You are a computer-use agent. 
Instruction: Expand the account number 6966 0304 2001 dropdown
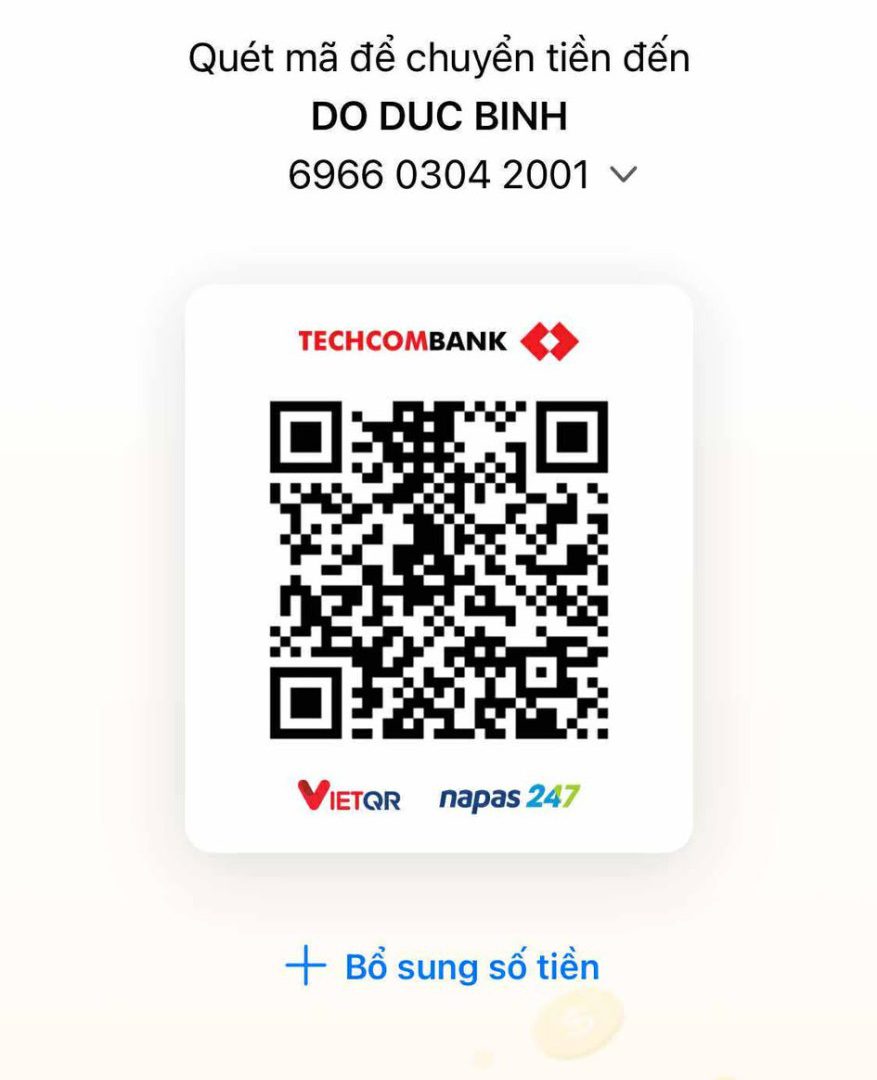click(x=622, y=175)
